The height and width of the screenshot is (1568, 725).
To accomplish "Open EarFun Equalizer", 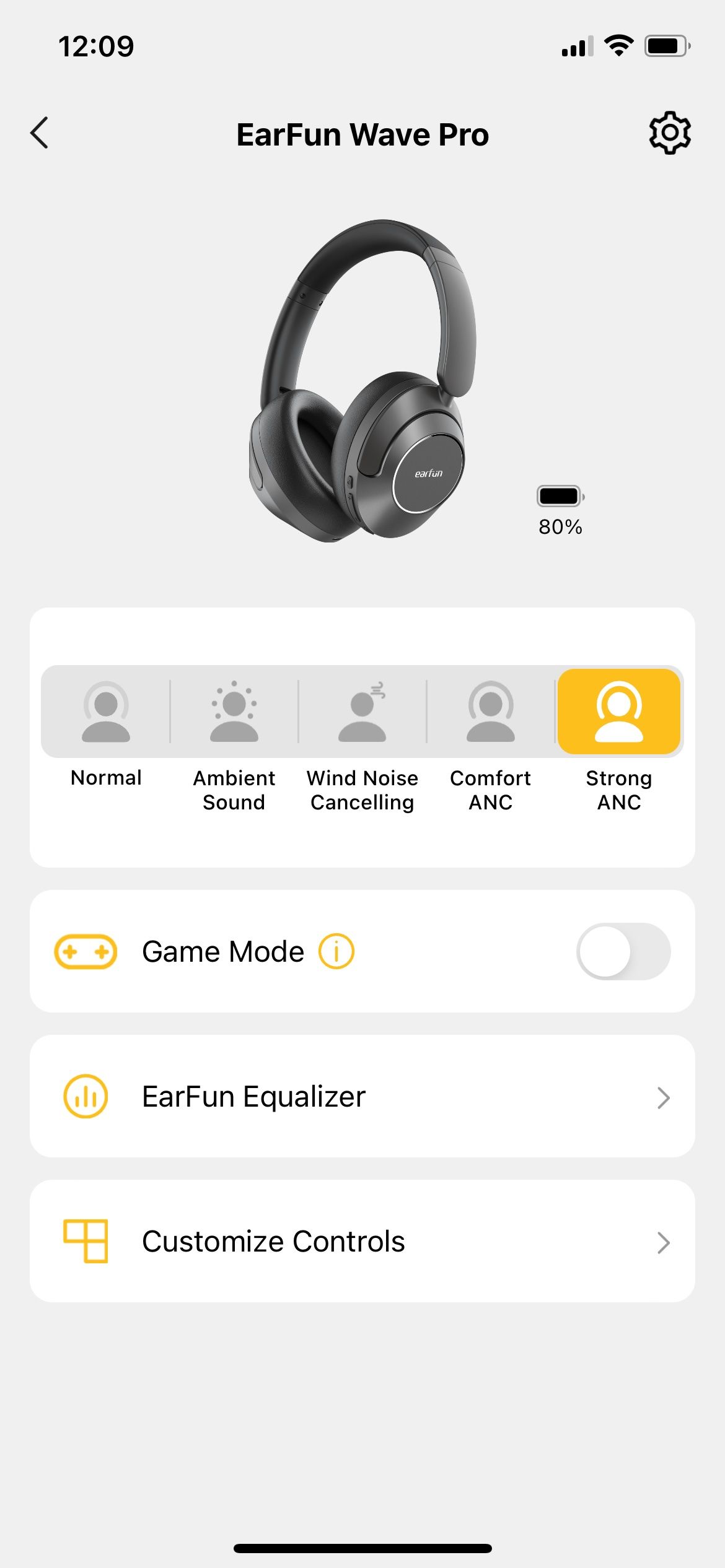I will (362, 1096).
